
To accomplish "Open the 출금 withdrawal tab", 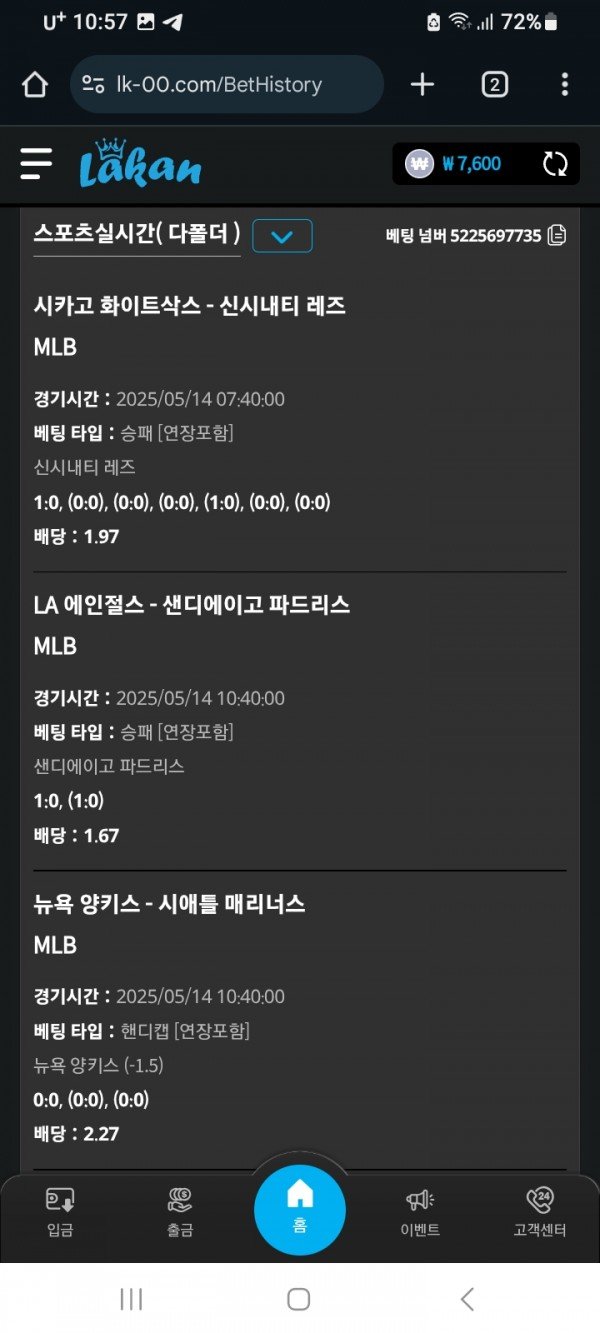I will tap(180, 1212).
